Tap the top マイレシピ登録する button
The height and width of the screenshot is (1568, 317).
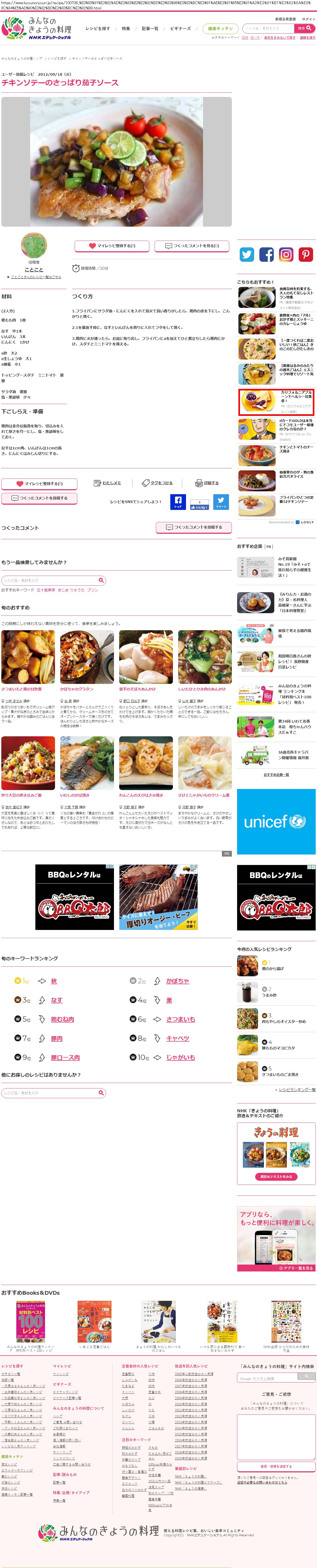tap(112, 246)
